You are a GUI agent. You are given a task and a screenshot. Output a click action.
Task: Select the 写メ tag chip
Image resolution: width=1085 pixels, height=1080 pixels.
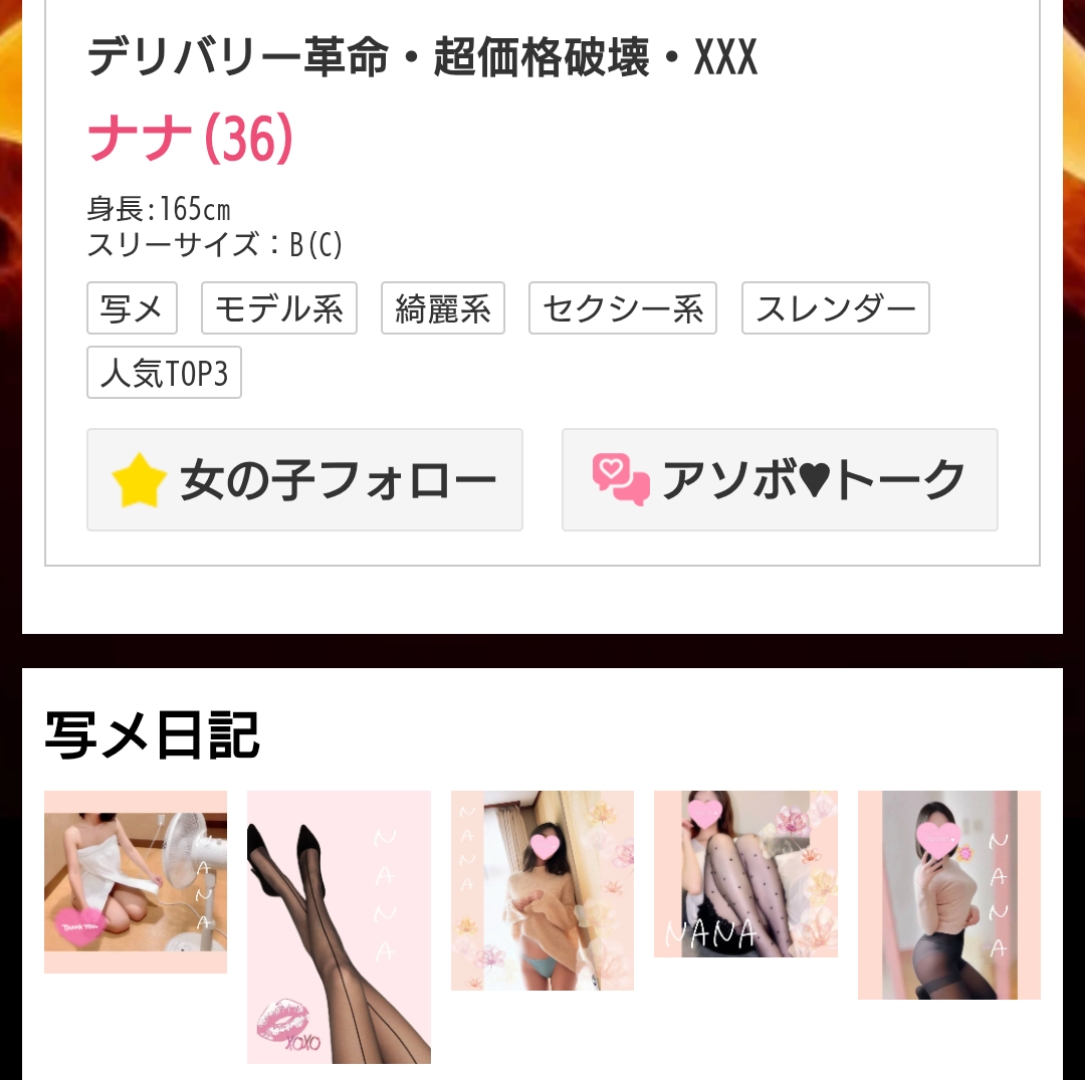[132, 308]
